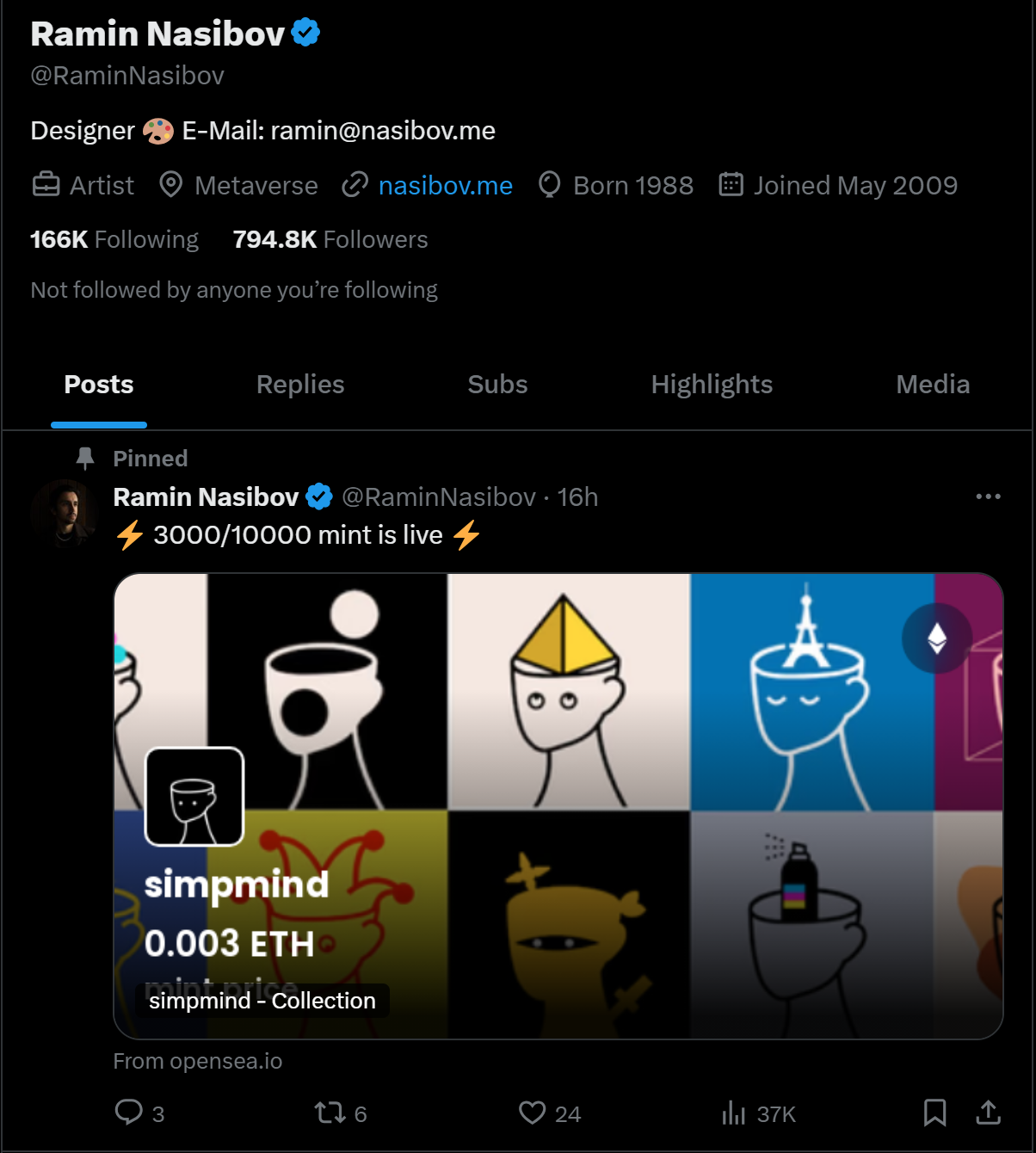Screen dimensions: 1036x1153
Task: Reply to the pinned mint post
Action: tap(129, 1113)
